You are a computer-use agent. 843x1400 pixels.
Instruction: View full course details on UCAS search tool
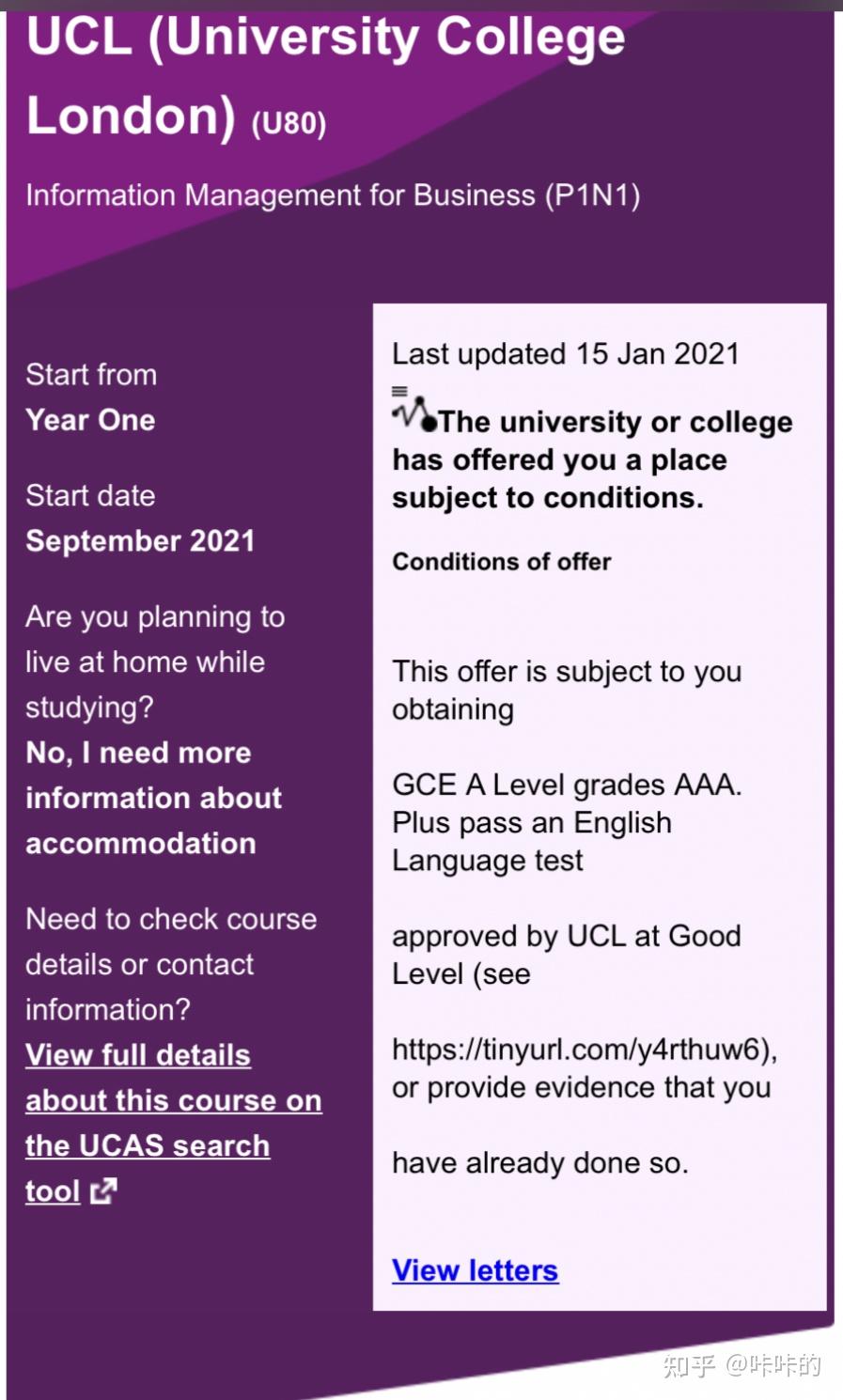[x=172, y=1100]
